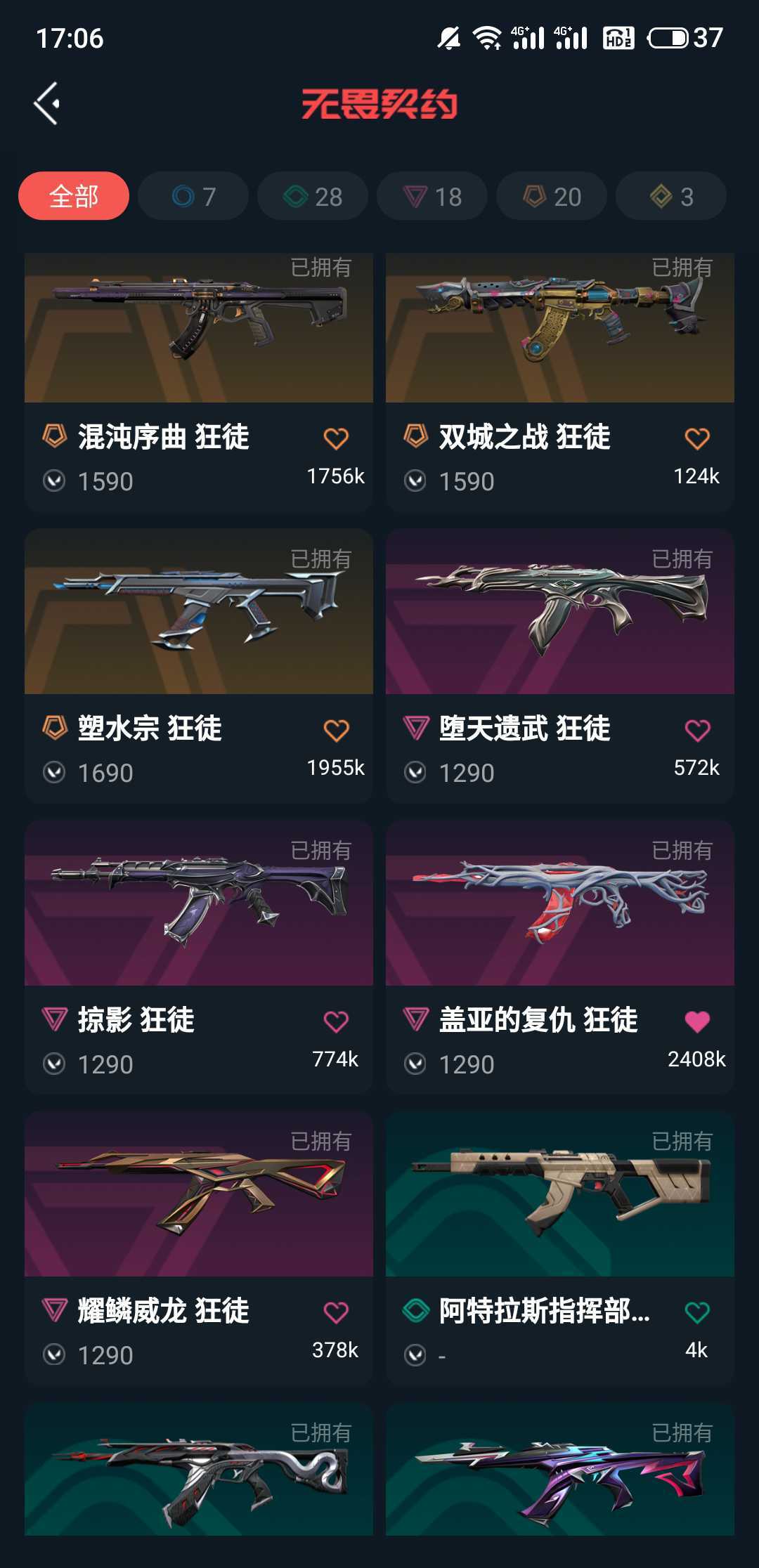Select the 全部 filter chip
The height and width of the screenshot is (1568, 759).
(74, 196)
